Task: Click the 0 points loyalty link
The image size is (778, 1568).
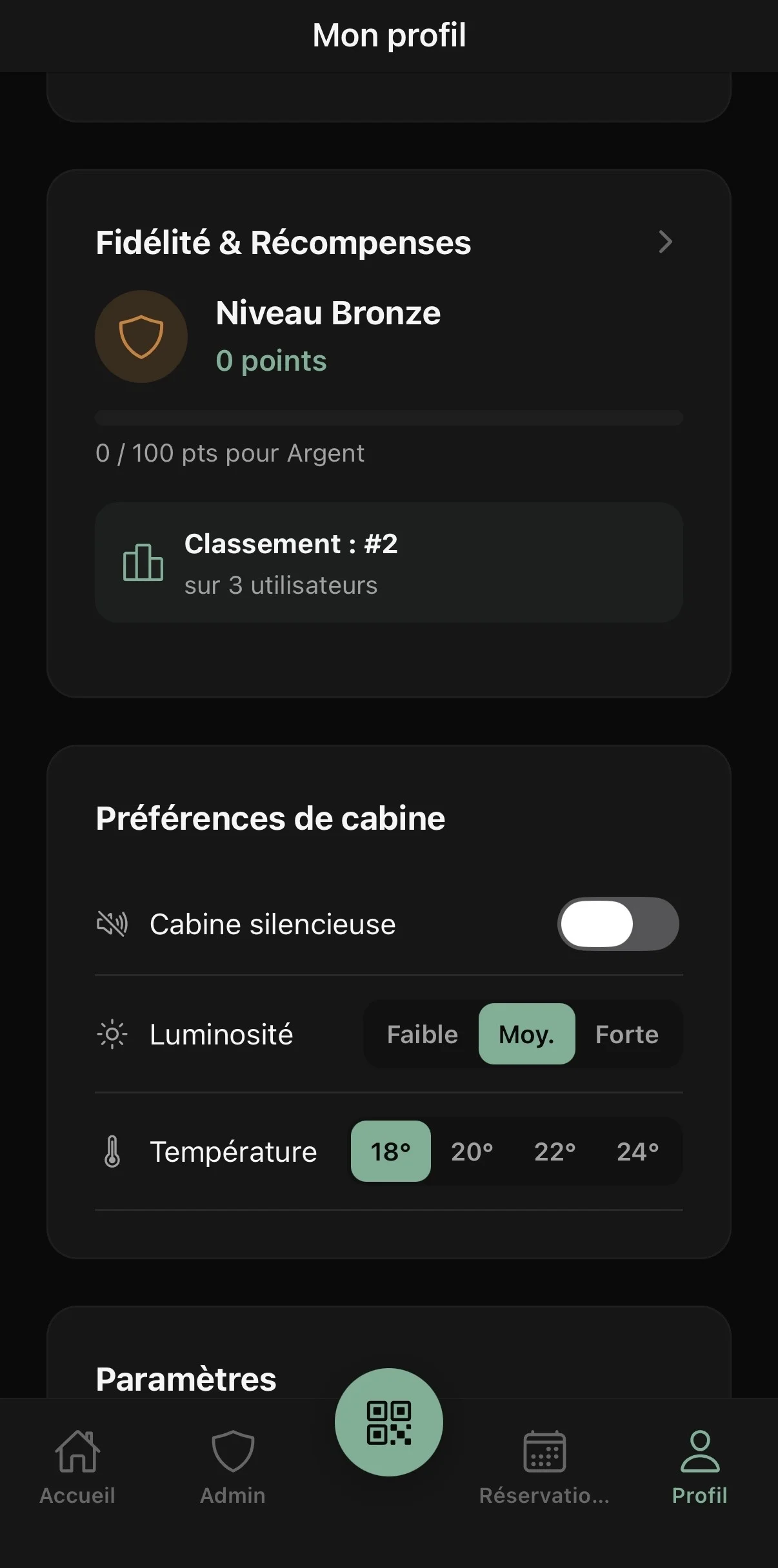Action: tap(272, 361)
